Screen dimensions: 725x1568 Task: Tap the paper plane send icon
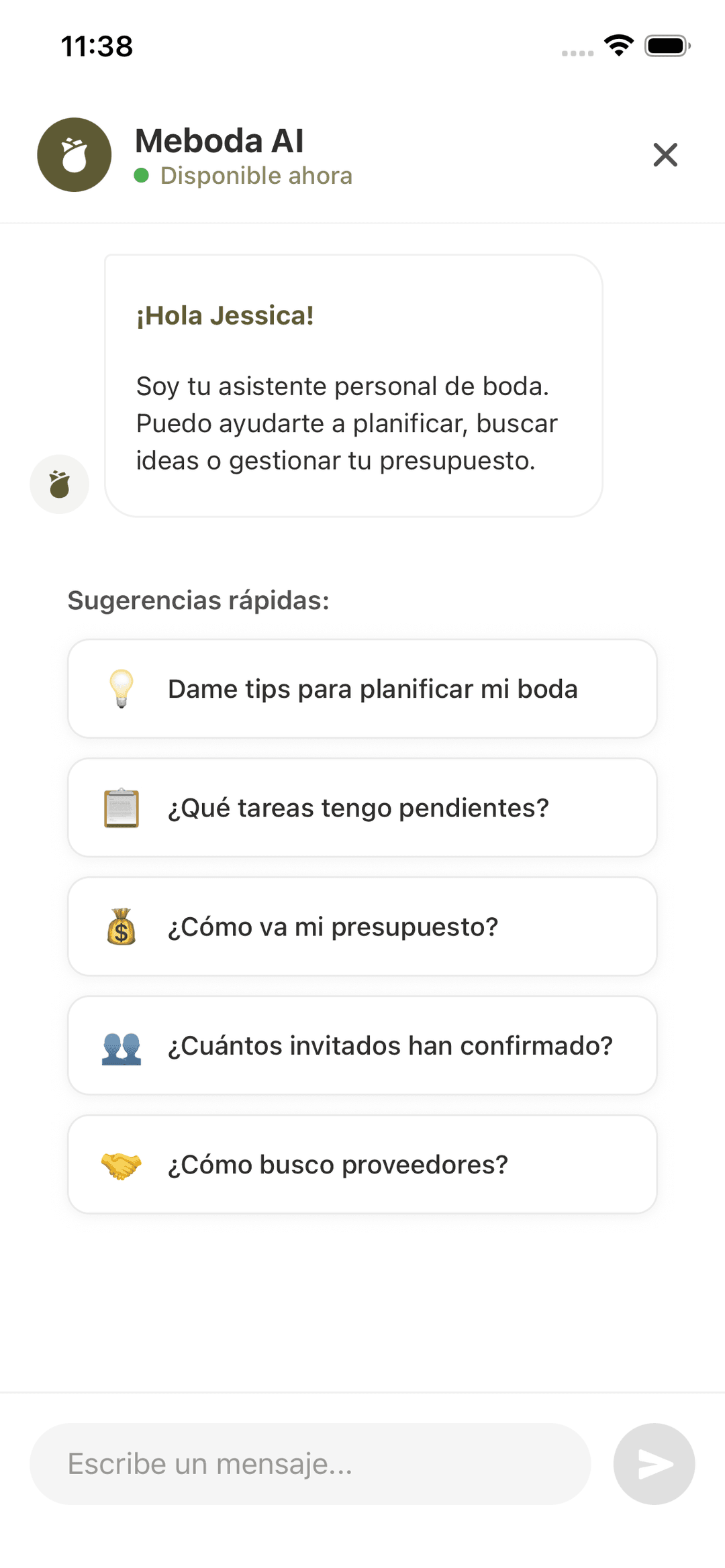pos(653,1464)
